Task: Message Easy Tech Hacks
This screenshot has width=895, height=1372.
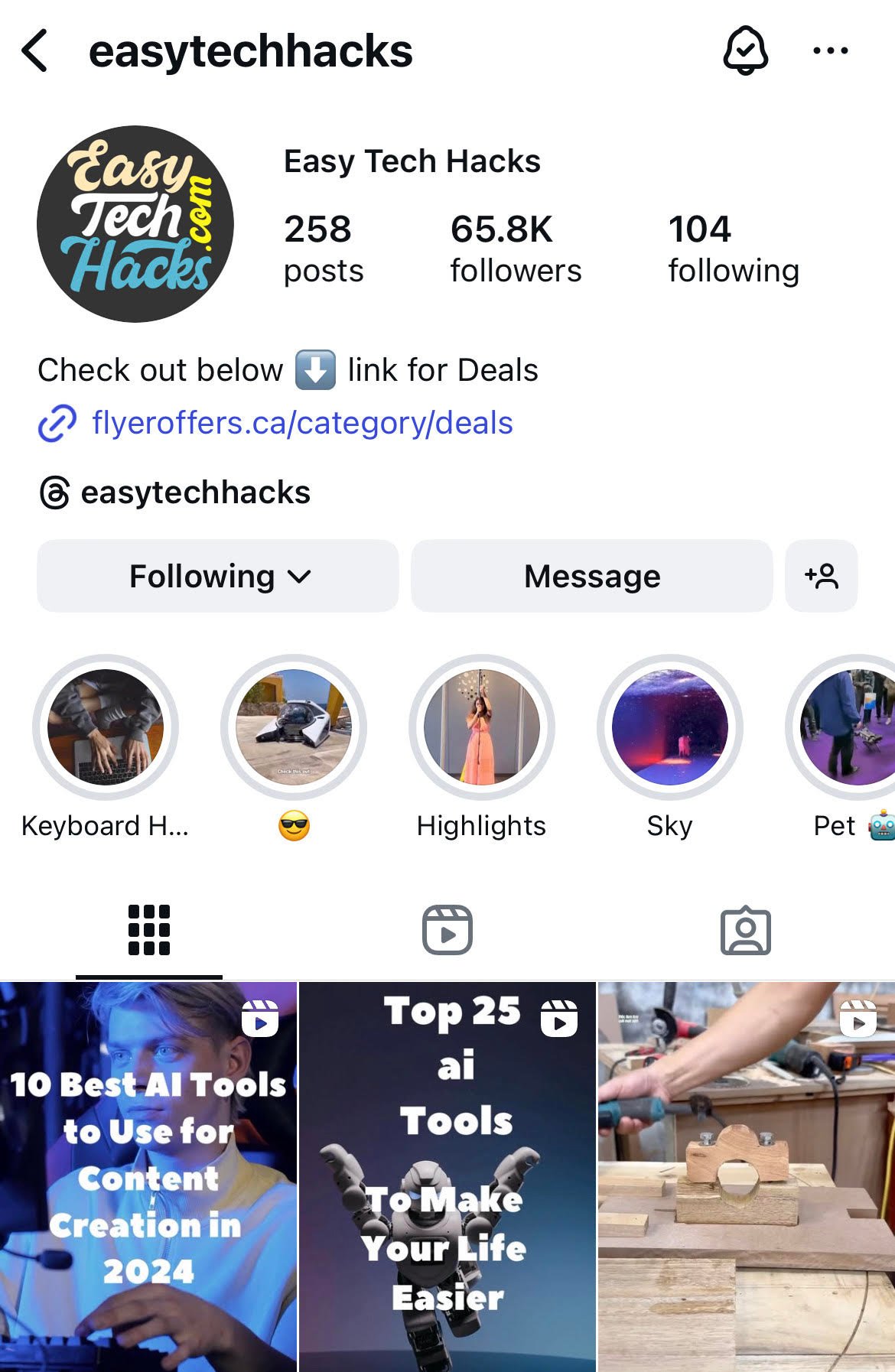Action: [x=591, y=577]
